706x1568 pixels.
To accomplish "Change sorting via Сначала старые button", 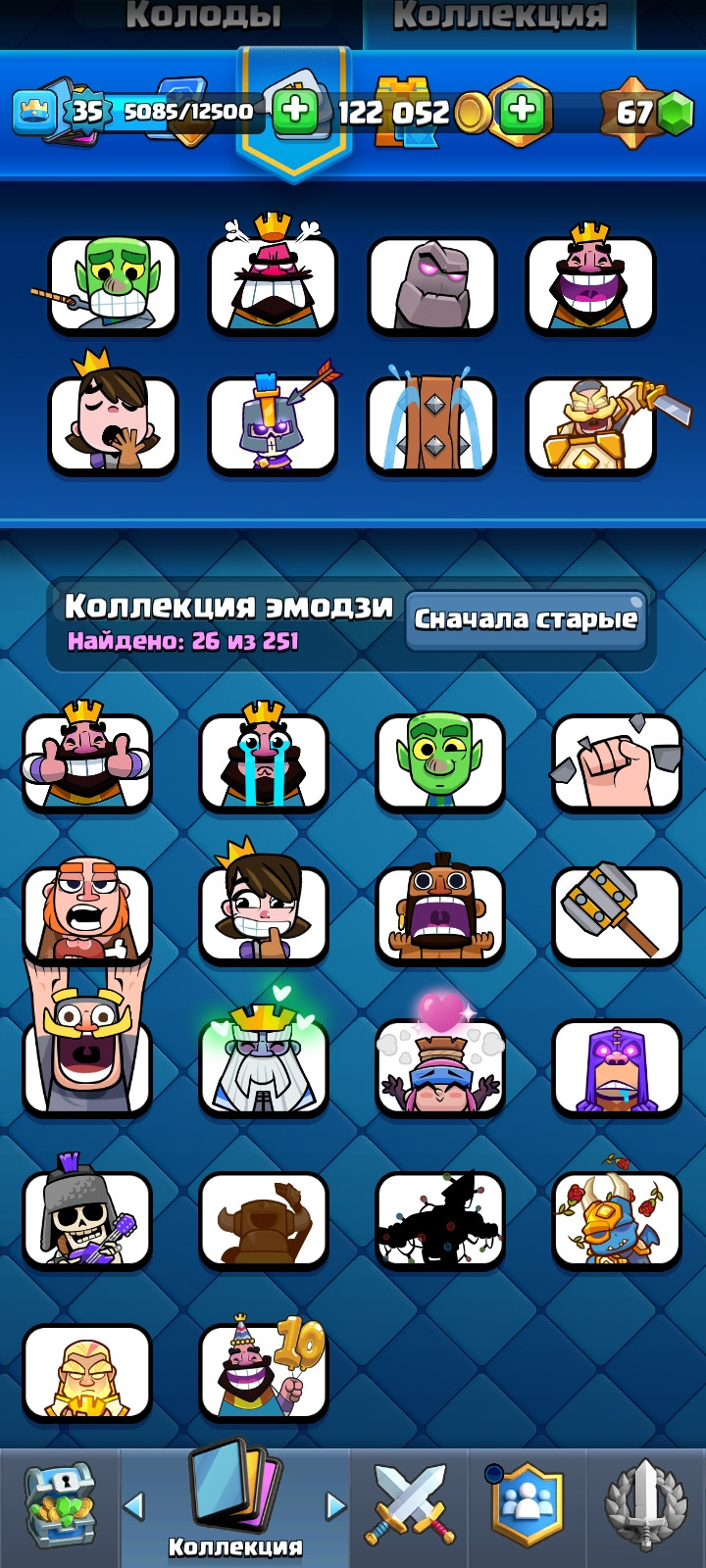I will (526, 619).
